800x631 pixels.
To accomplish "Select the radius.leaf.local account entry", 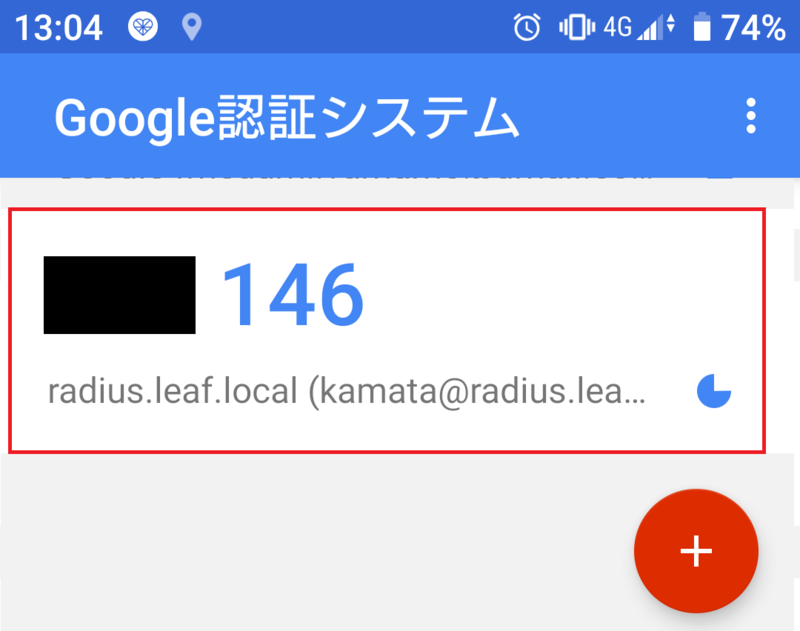I will [x=386, y=330].
